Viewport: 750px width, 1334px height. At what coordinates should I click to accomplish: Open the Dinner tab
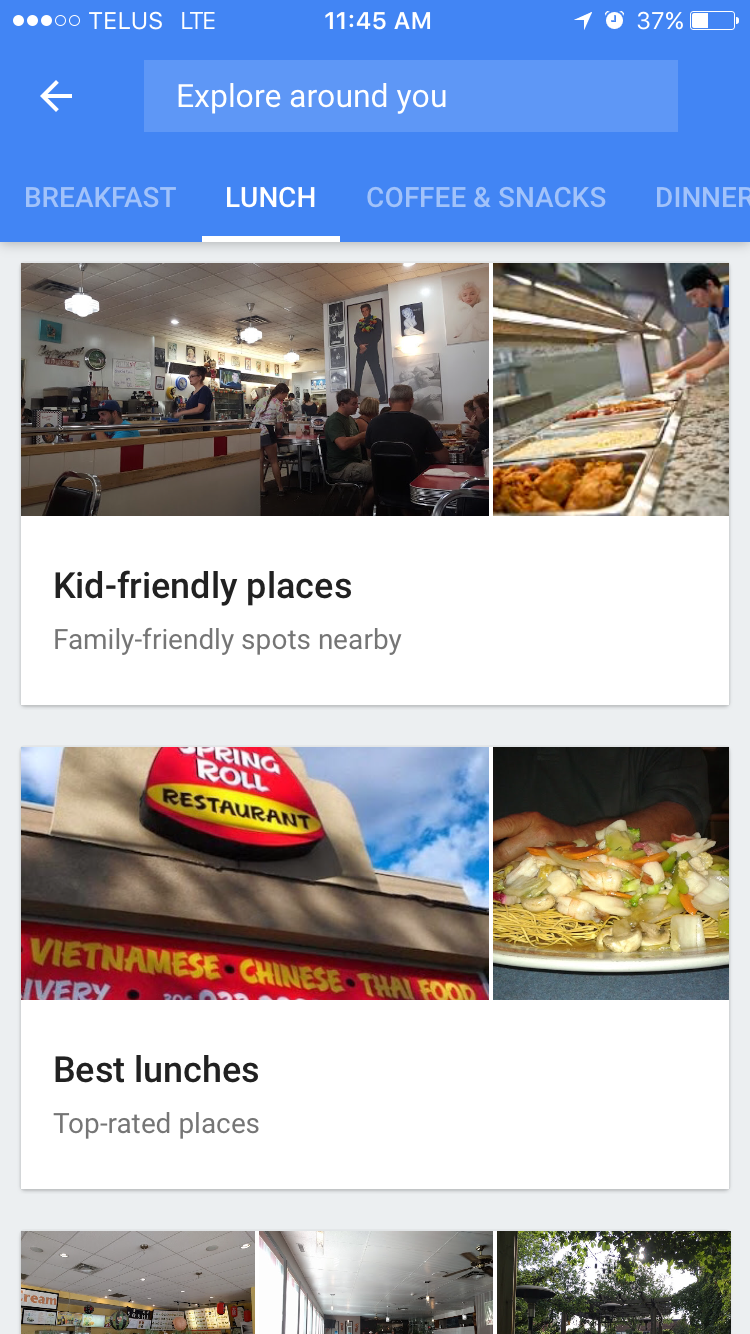pyautogui.click(x=701, y=198)
